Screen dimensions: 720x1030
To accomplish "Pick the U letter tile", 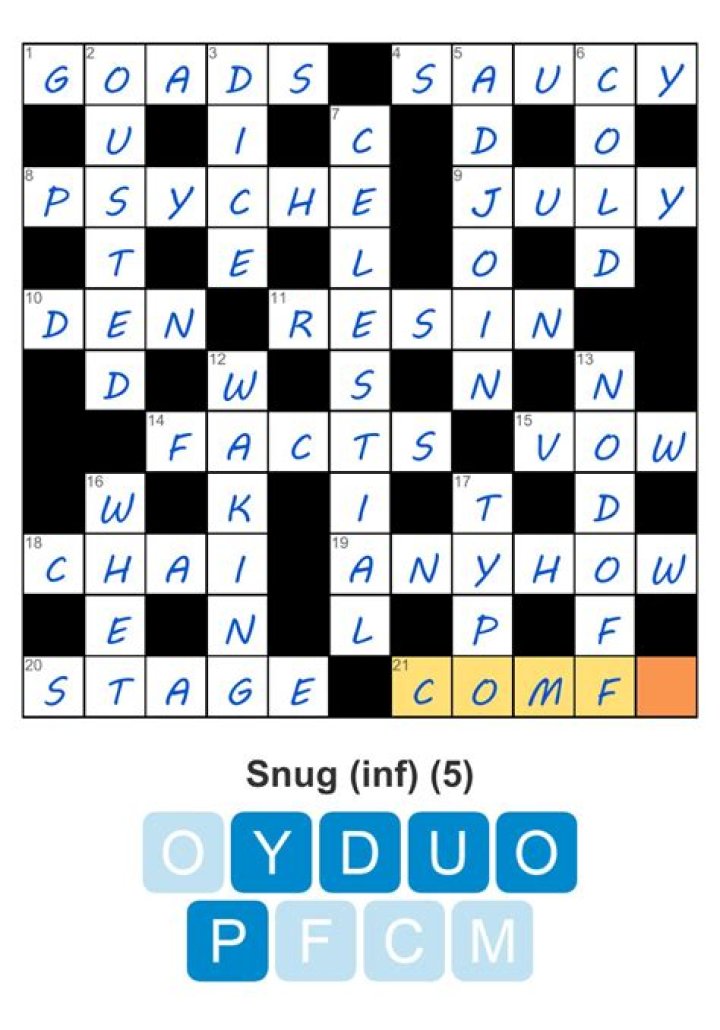I will click(450, 852).
